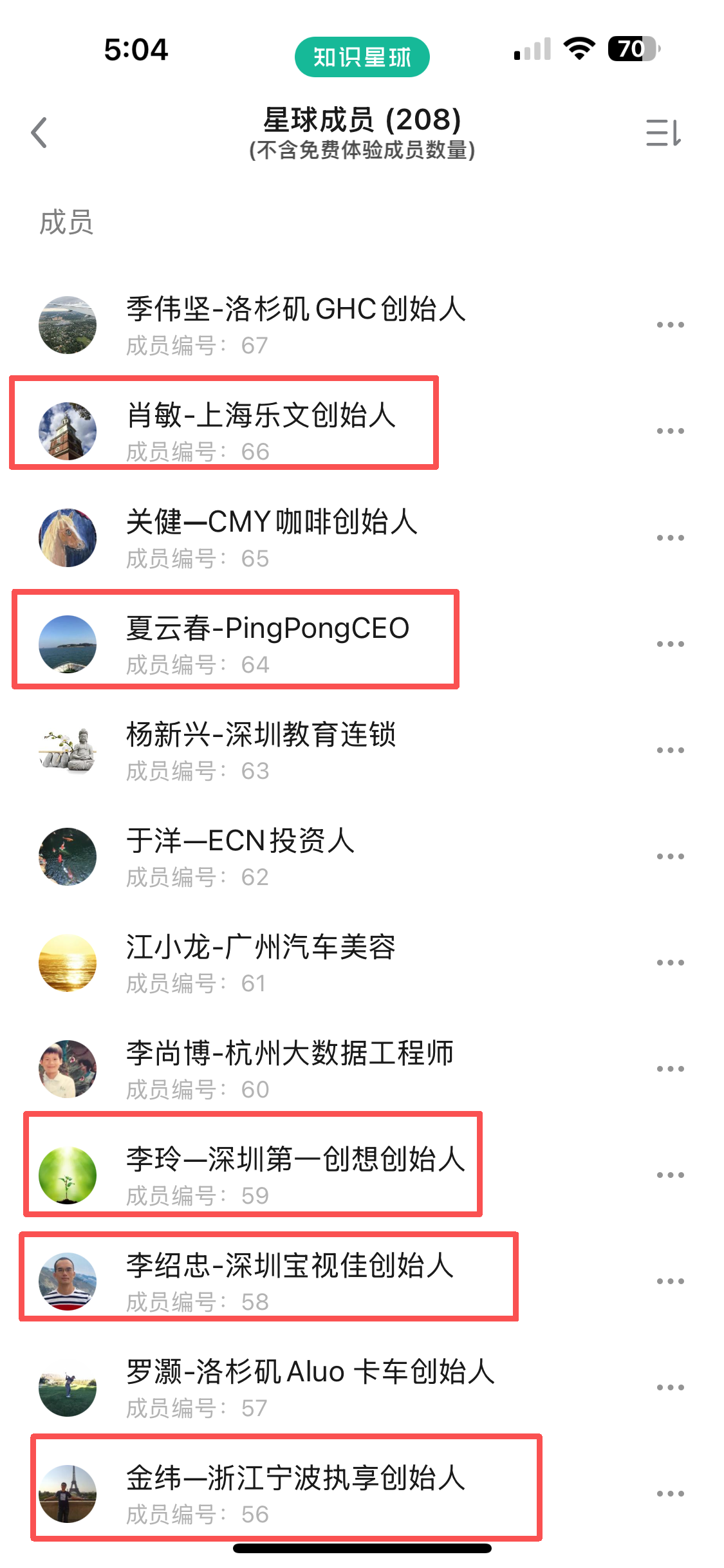This screenshot has width=724, height=1568.
Task: Open member 季伟坚-洛杉矶GHC创始人
Action: coord(295,324)
